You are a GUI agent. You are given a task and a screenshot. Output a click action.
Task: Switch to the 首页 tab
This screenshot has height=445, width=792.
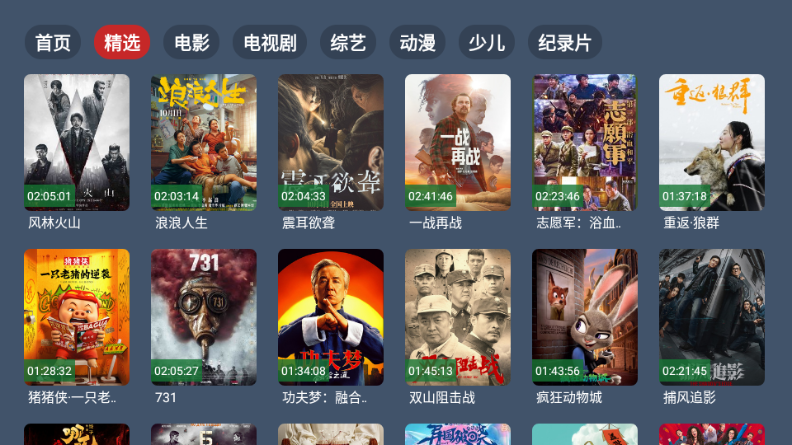point(53,43)
